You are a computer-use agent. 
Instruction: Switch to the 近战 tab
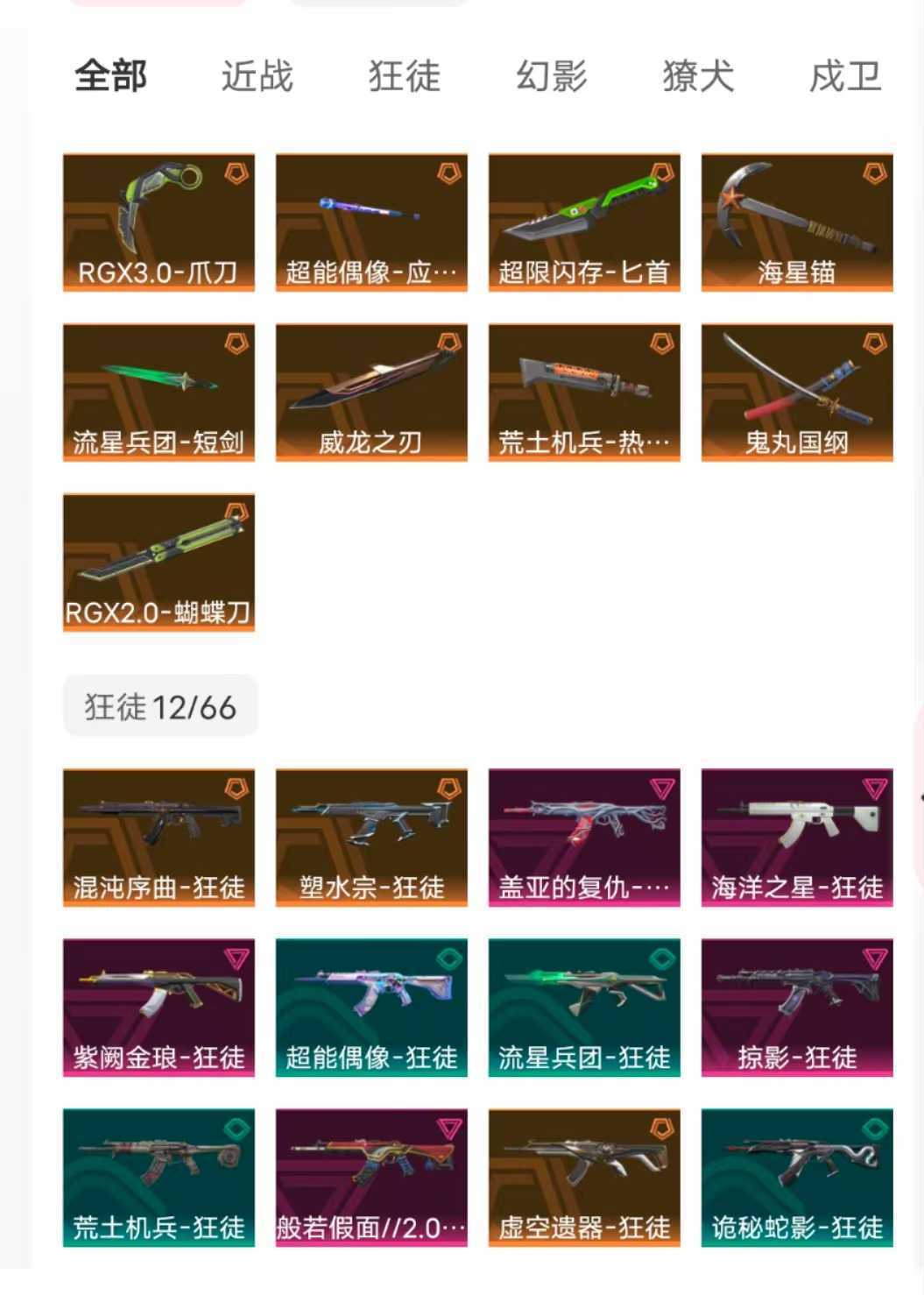click(257, 76)
